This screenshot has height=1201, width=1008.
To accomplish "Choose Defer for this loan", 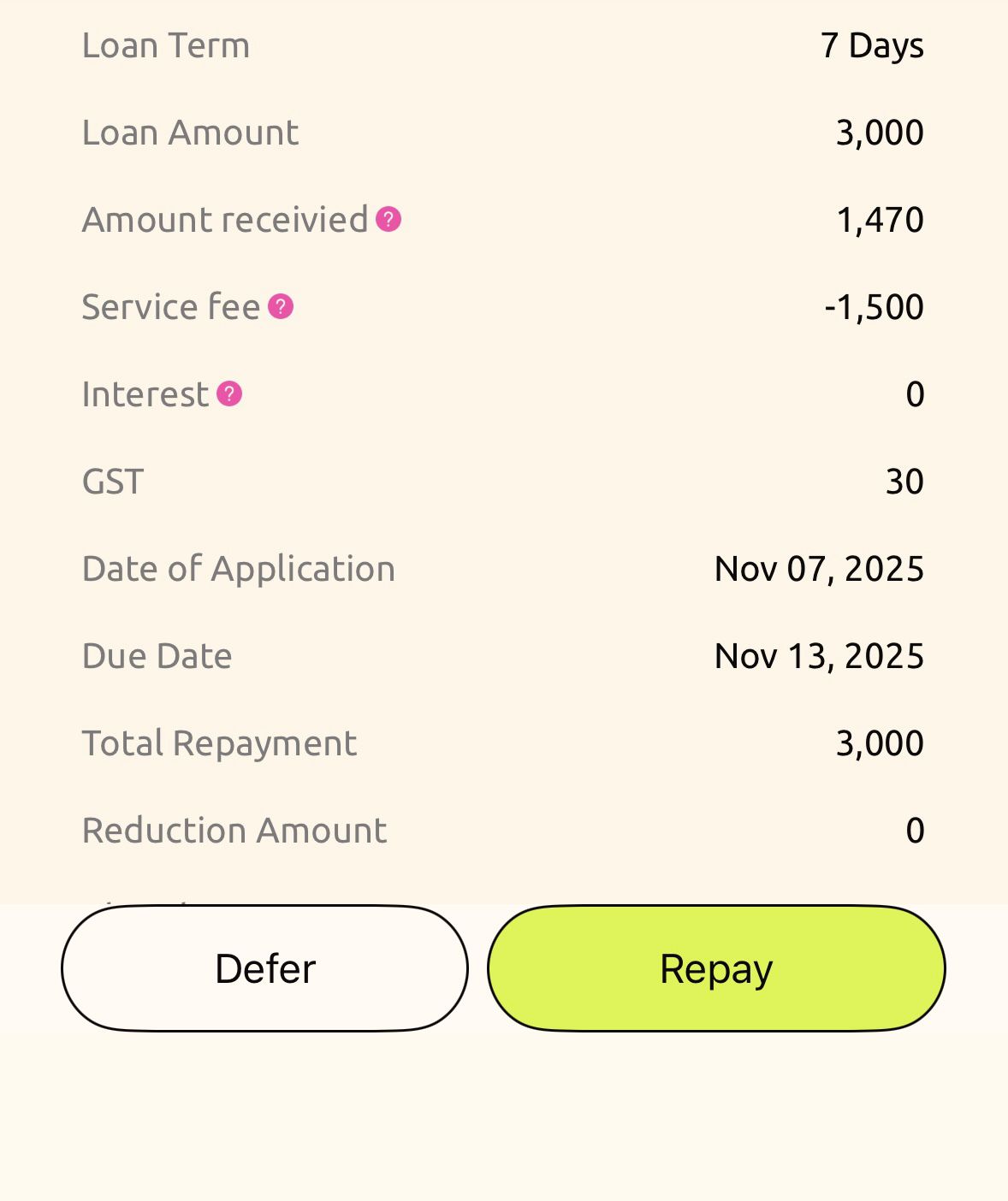I will [264, 968].
